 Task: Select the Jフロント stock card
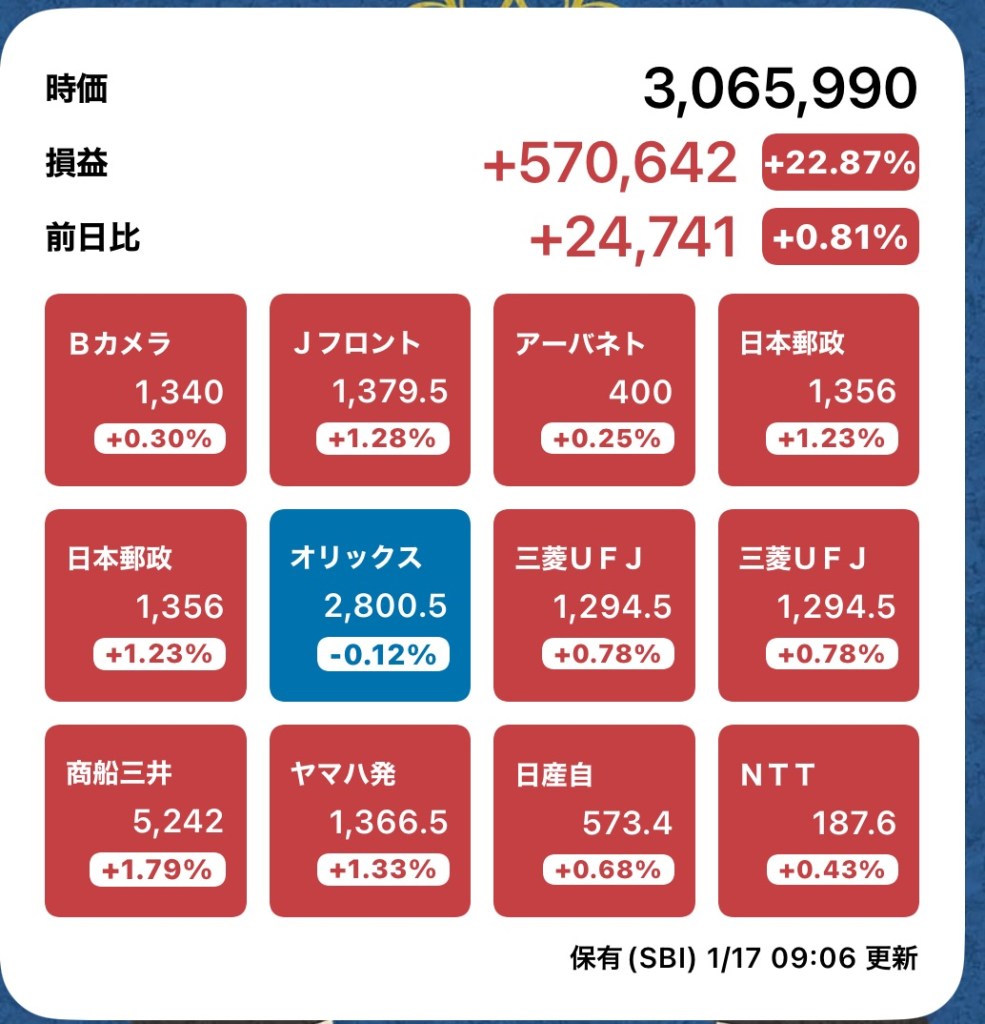[x=369, y=389]
